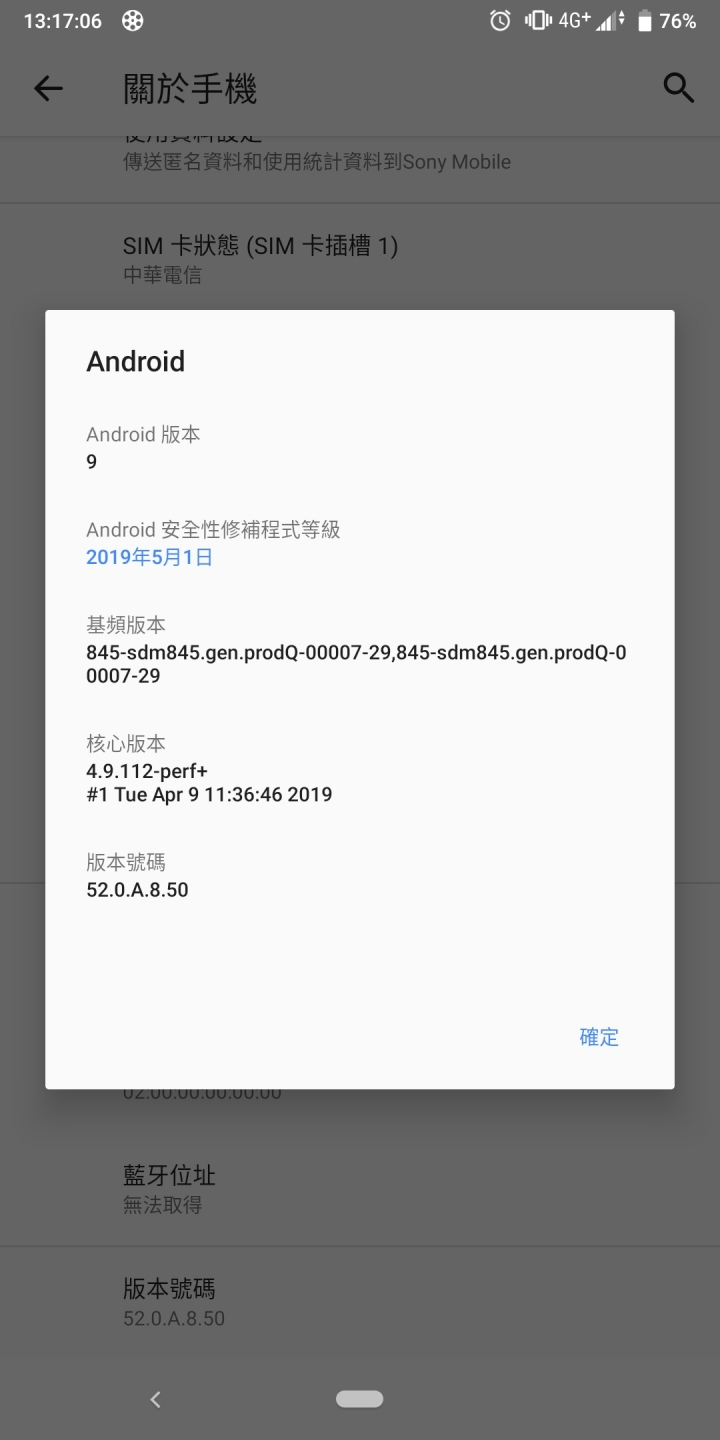Open the 2019年5月1日 security patch link
This screenshot has height=1440, width=720.
150,558
